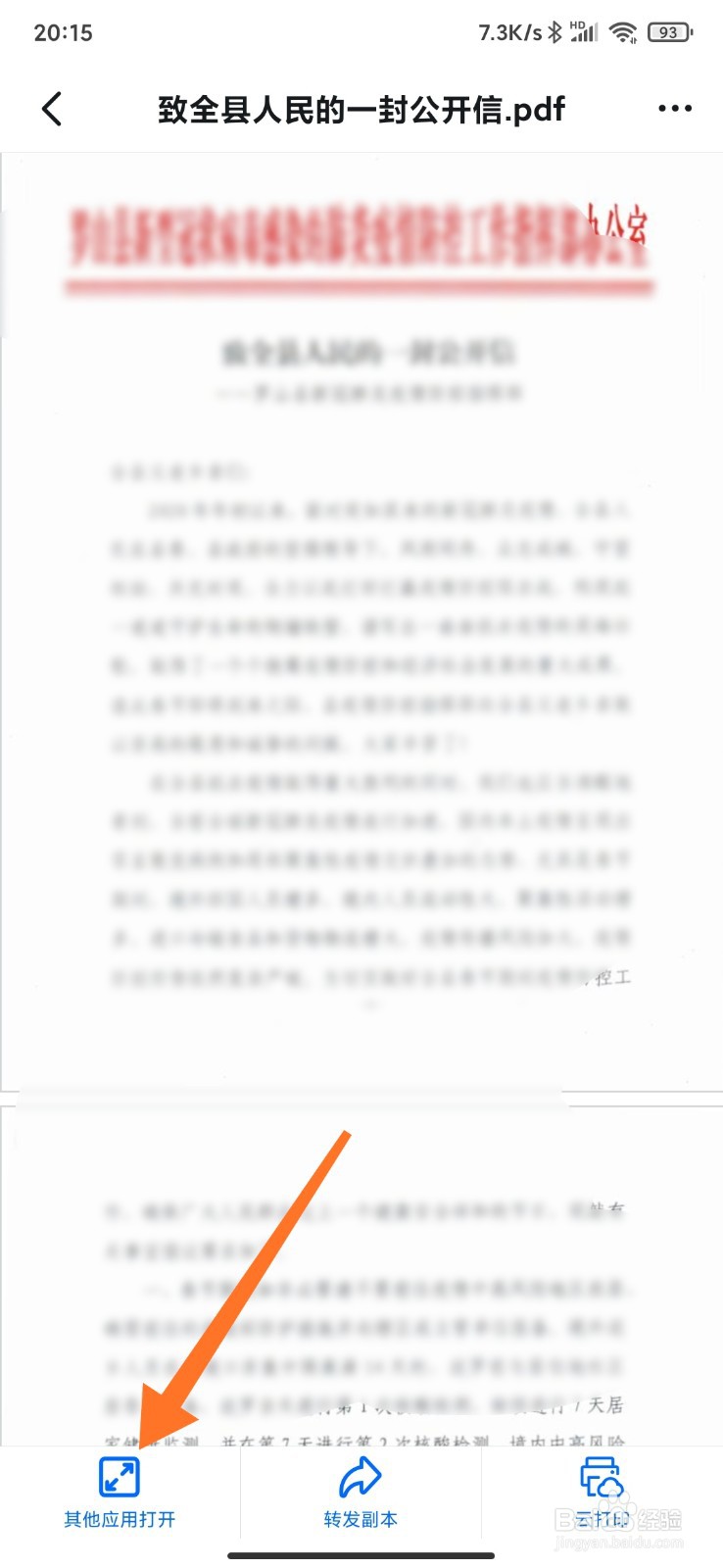Open the three-dot overflow menu
723x1568 pixels.
pyautogui.click(x=674, y=109)
